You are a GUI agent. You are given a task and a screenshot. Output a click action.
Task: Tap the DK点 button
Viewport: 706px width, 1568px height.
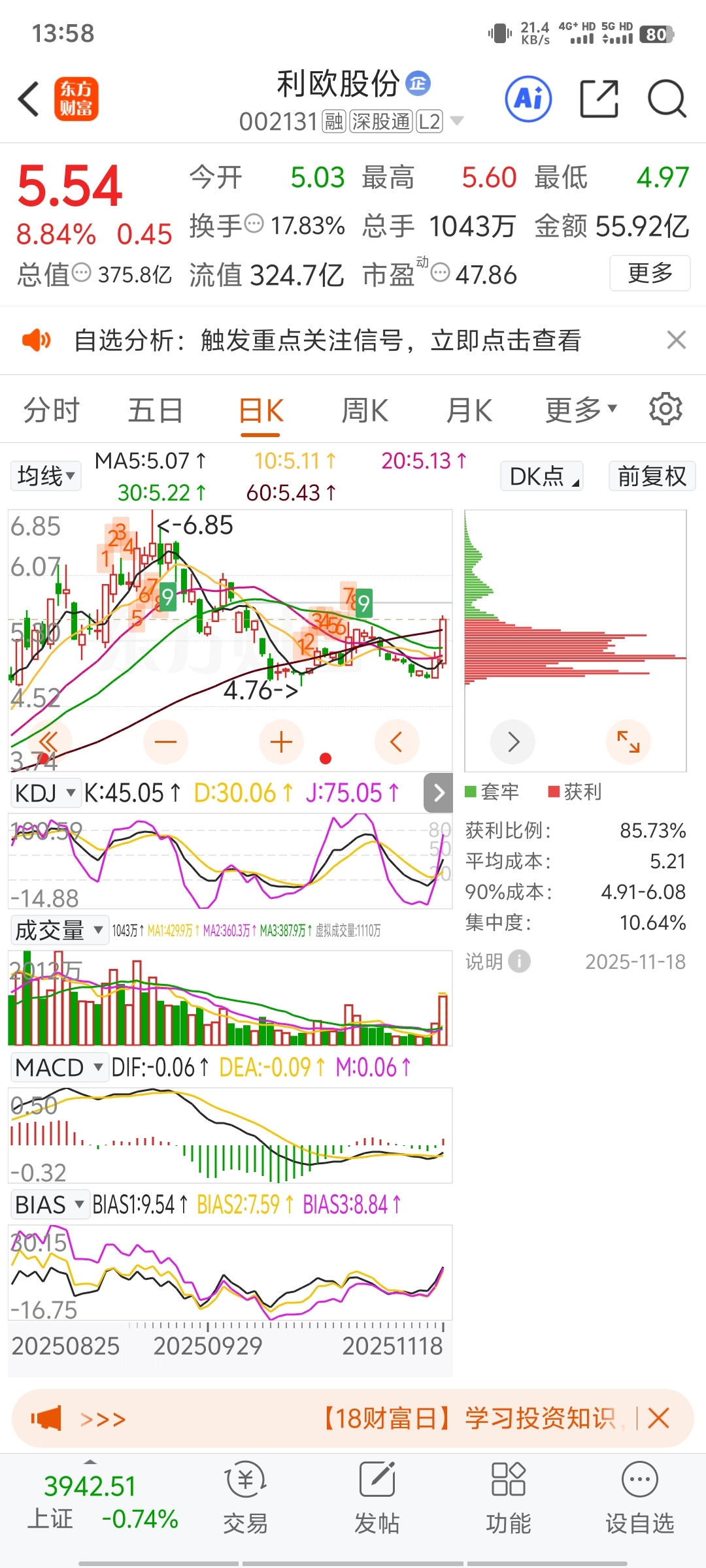(x=542, y=476)
